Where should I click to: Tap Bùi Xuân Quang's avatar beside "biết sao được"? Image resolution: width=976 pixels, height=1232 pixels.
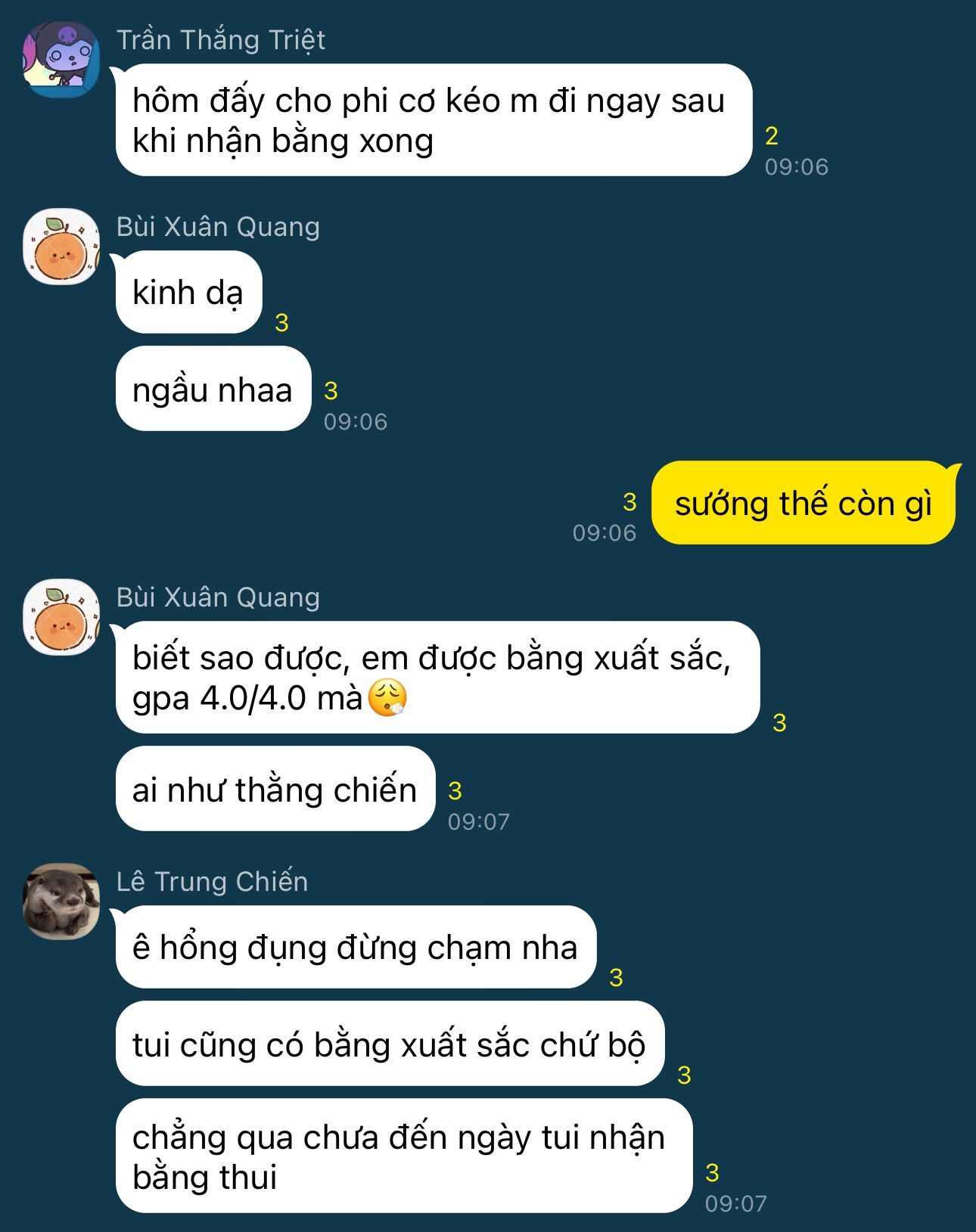coord(61,617)
